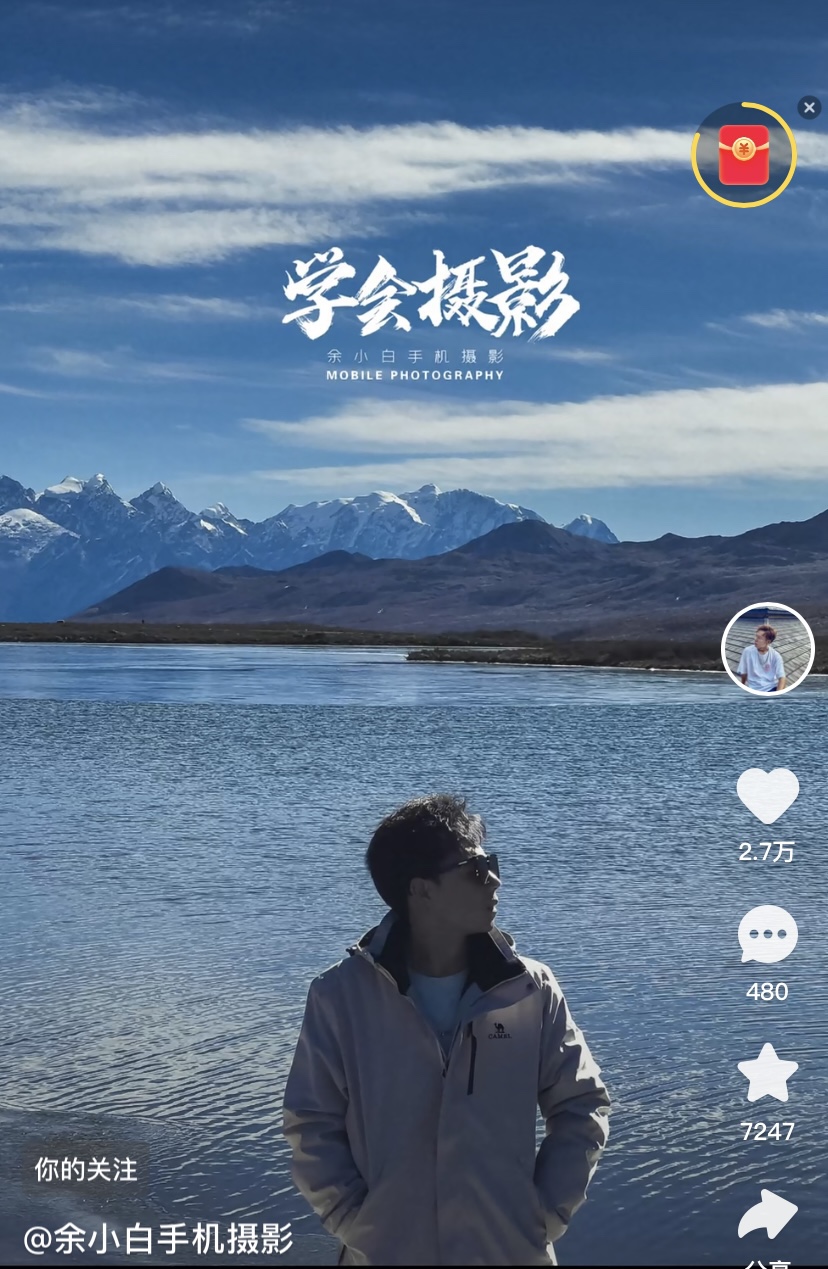Viewport: 828px width, 1269px height.
Task: Add this video to favorites with the star
Action: coord(767,1074)
